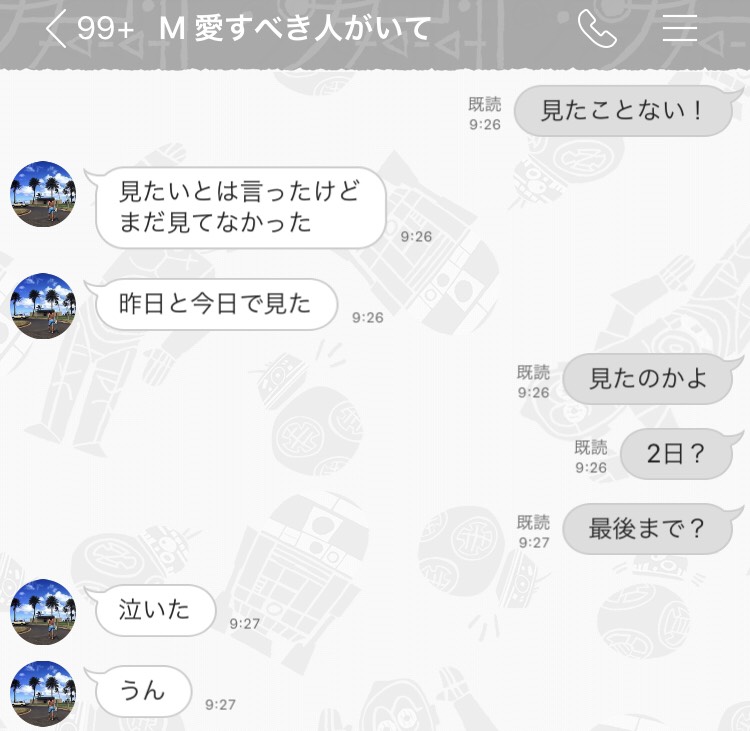Select the avatar beside the うん message
This screenshot has height=731, width=750.
tap(43, 692)
